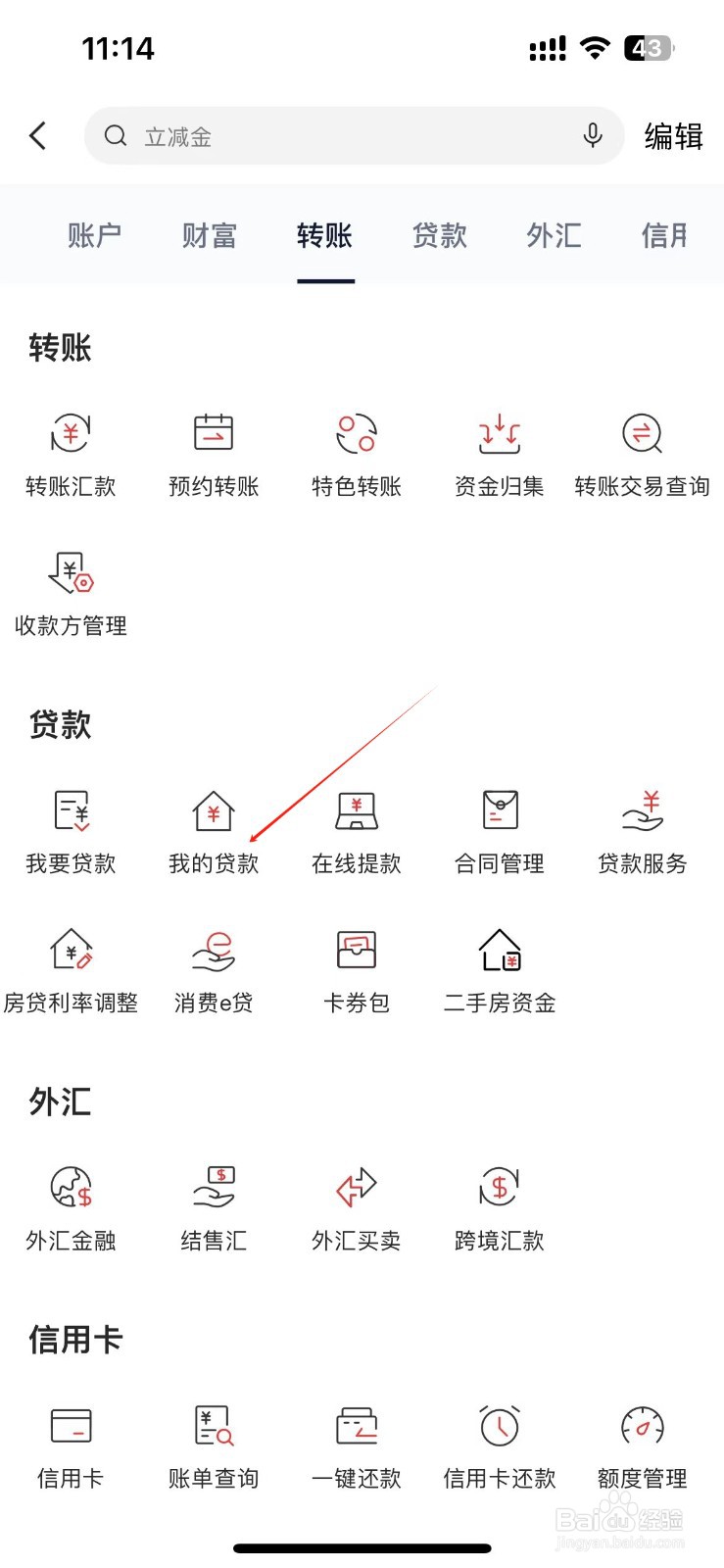Open 额度管理 credit limit management
724x1568 pixels.
(642, 1443)
